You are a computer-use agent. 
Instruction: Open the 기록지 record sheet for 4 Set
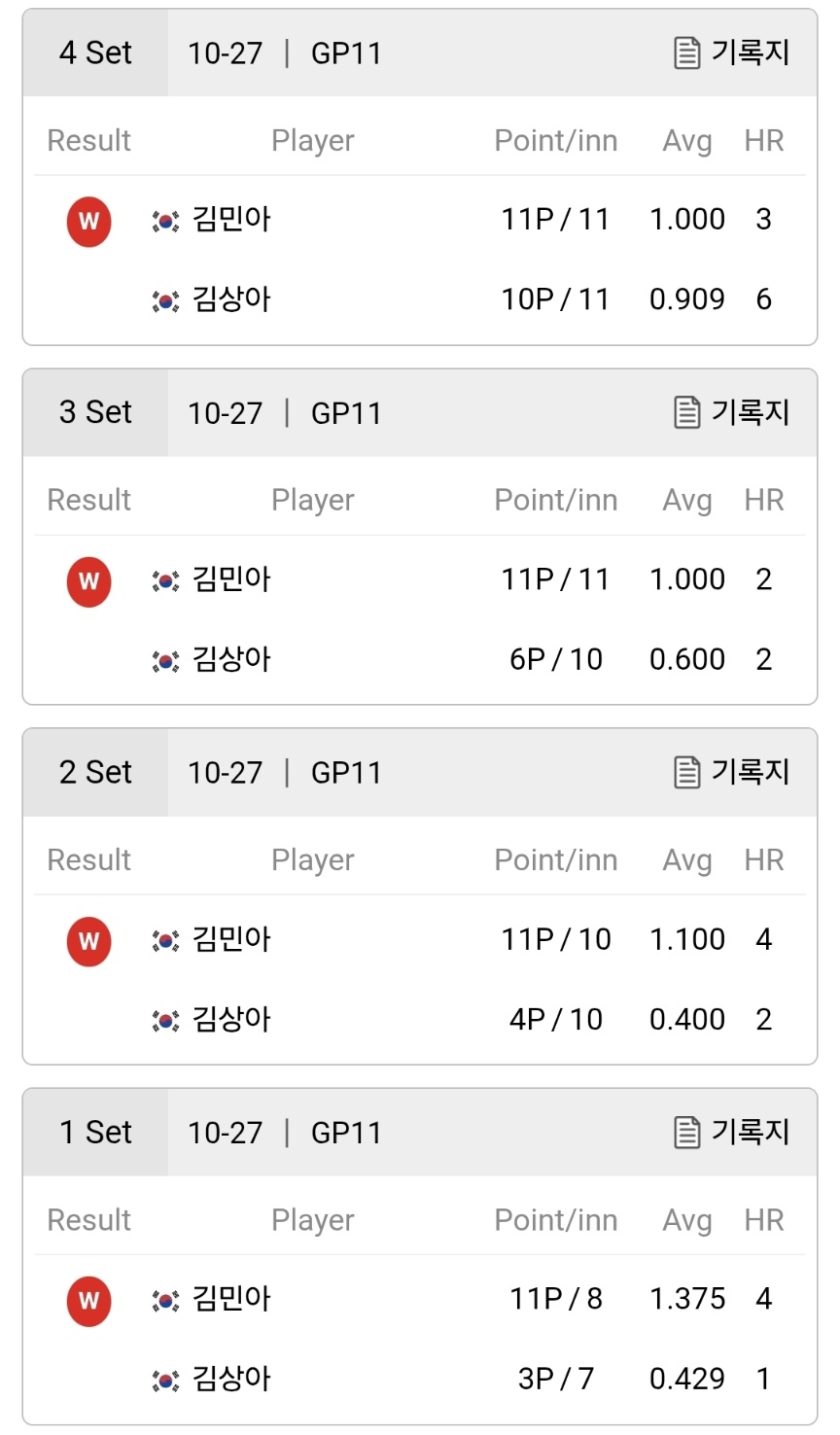(x=731, y=52)
